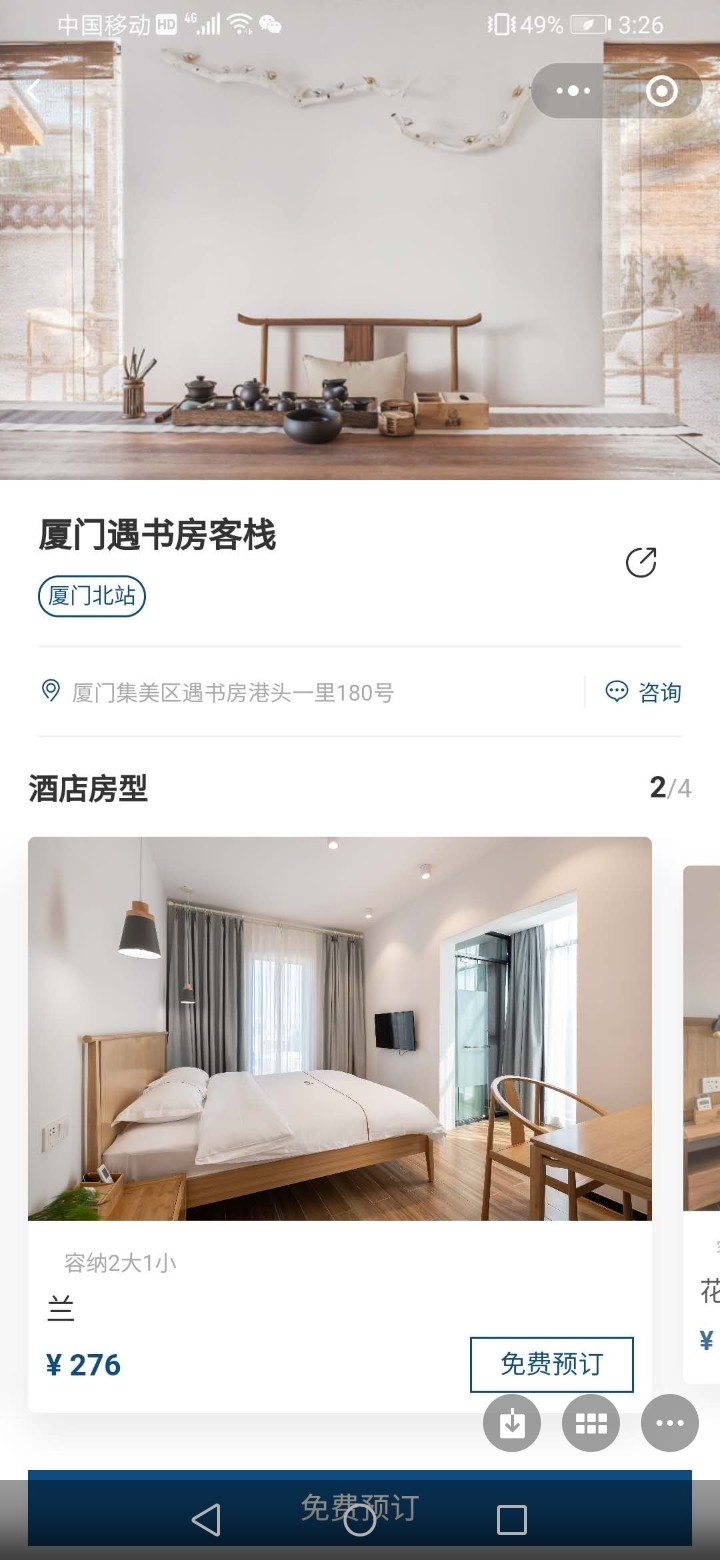This screenshot has width=720, height=1560.
Task: Click the room price ¥276
Action: [85, 1364]
